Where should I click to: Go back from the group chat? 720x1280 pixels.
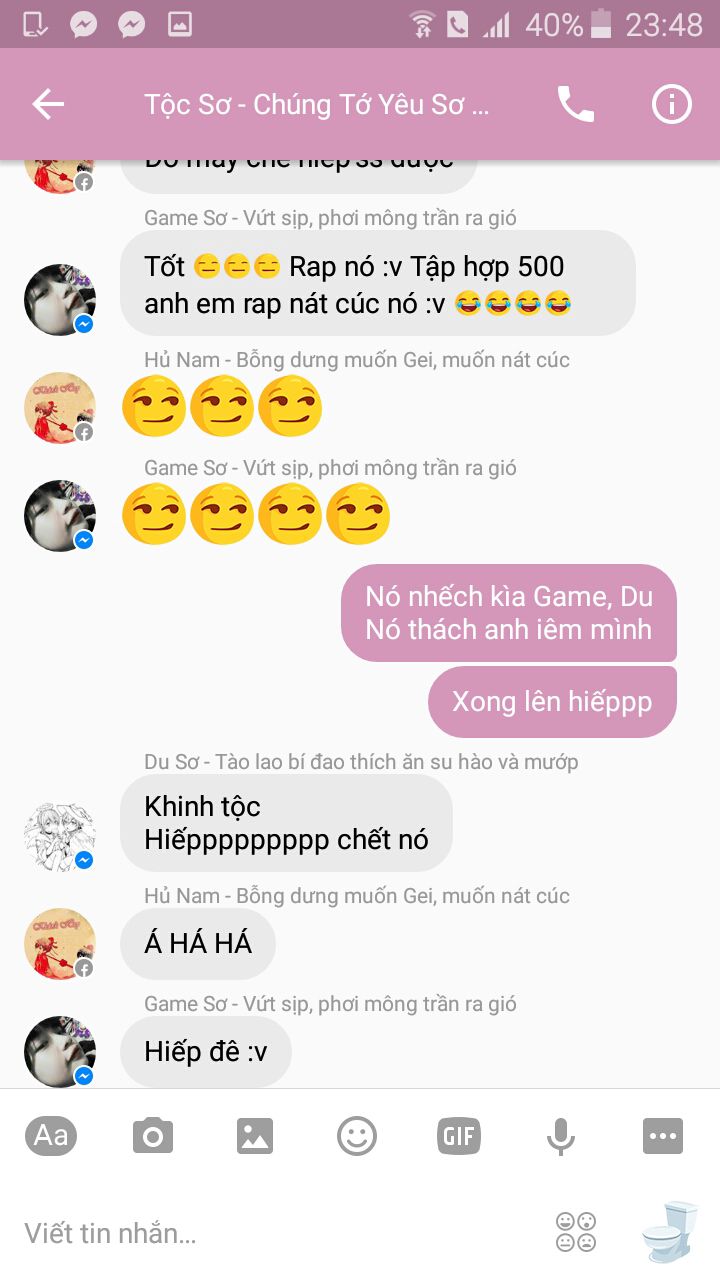tap(48, 104)
